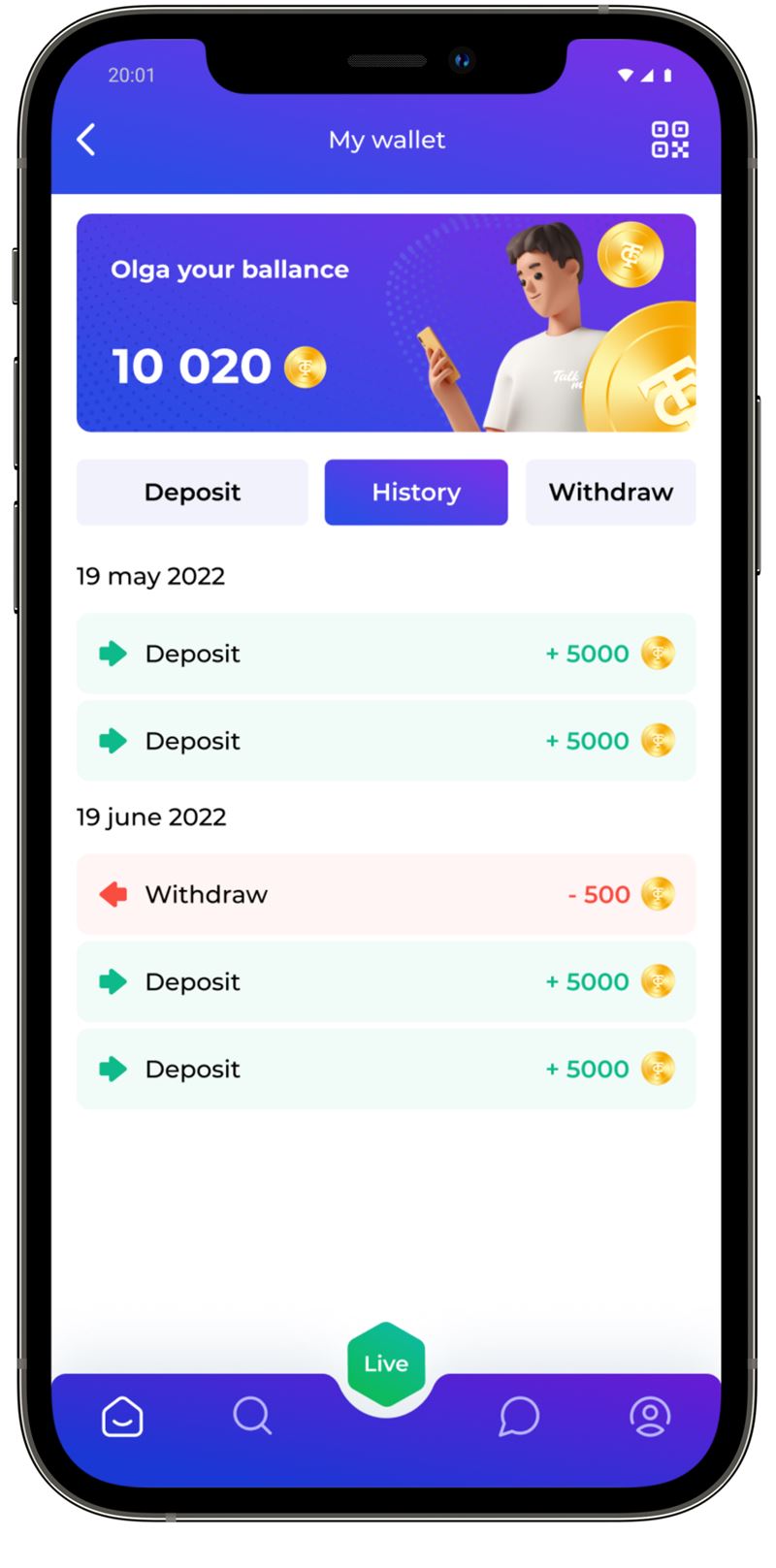Switch to the Deposit tab

[192, 493]
